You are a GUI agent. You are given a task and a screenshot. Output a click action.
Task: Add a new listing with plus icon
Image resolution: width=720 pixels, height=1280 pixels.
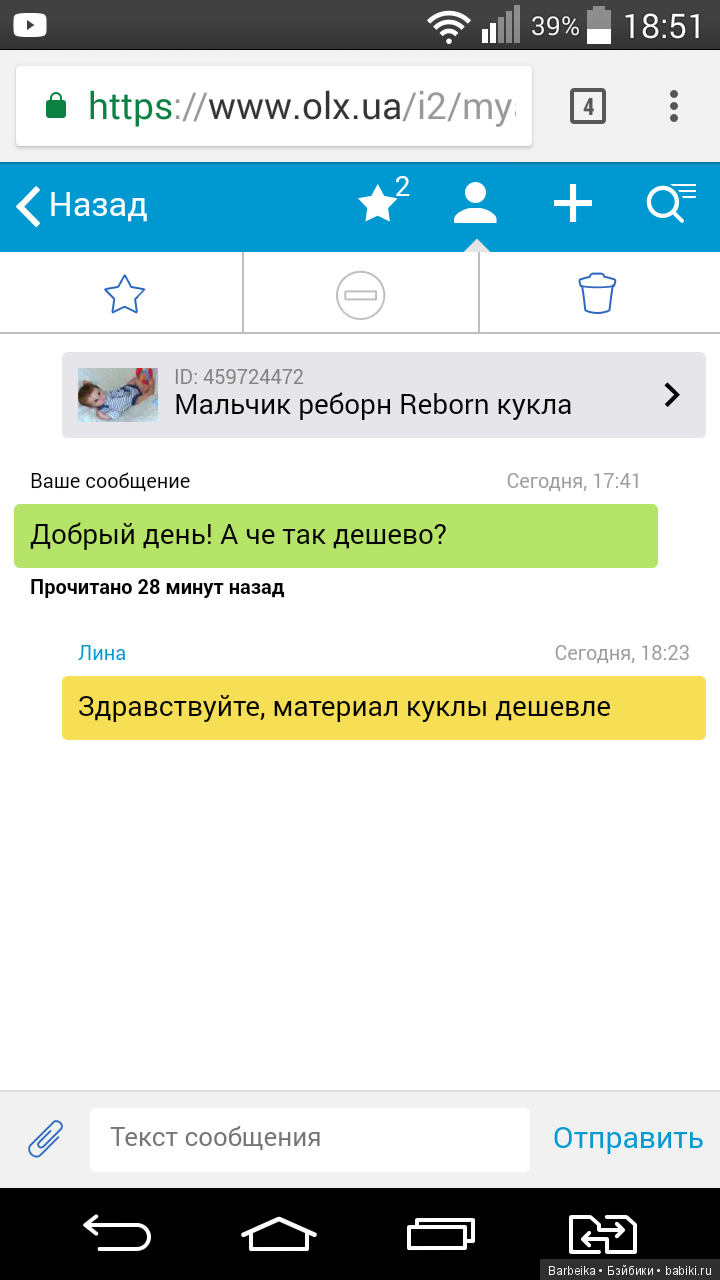[572, 203]
